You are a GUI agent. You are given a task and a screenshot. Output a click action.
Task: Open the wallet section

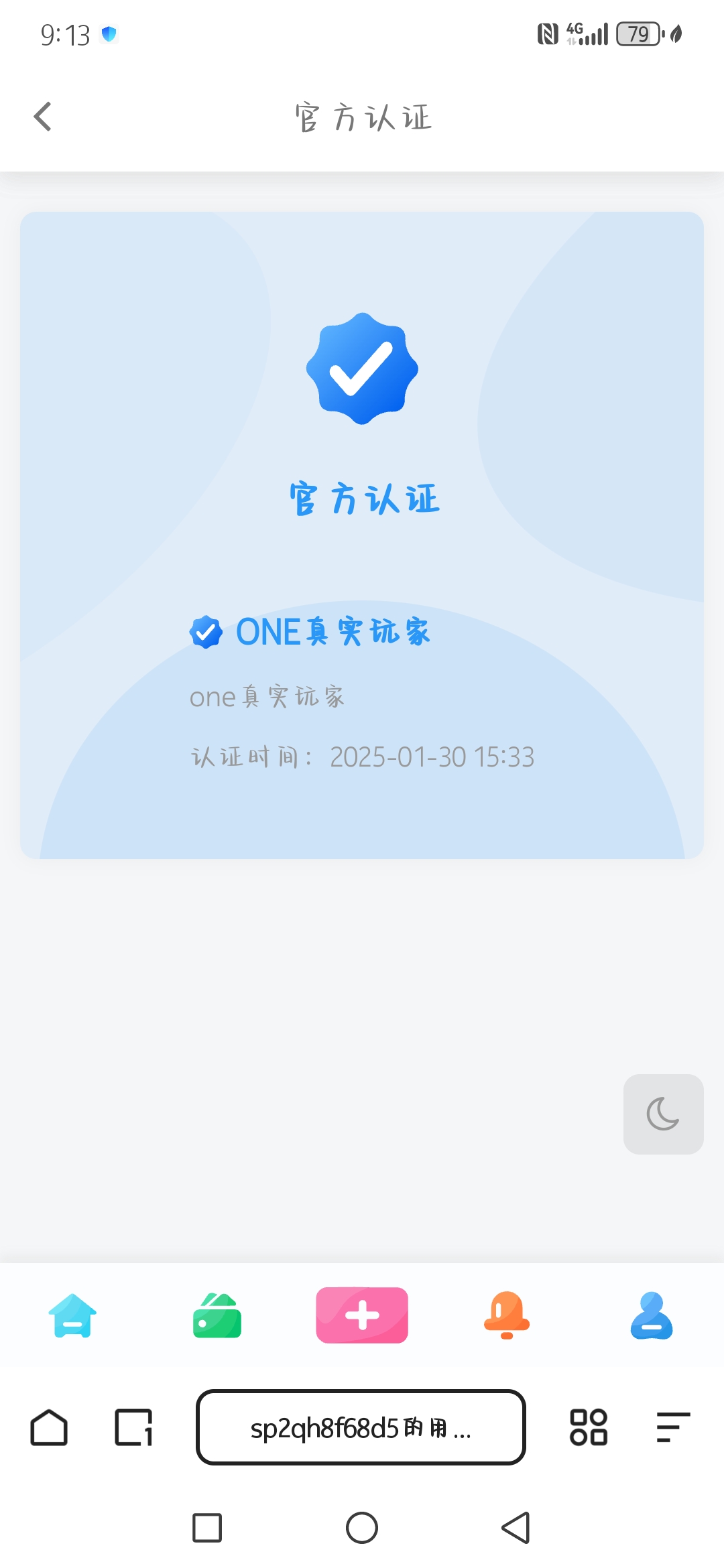click(217, 1314)
